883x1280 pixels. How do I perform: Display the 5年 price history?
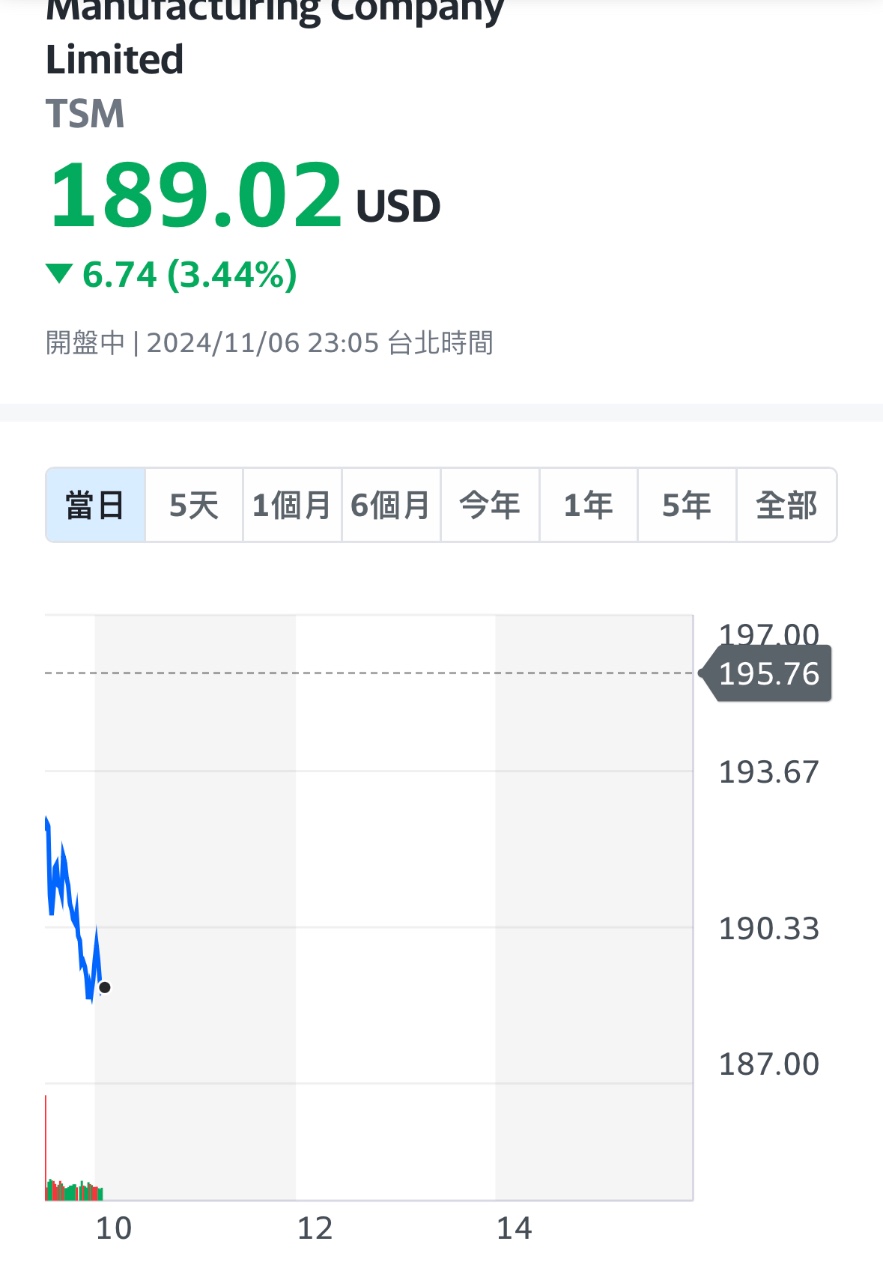coord(687,505)
